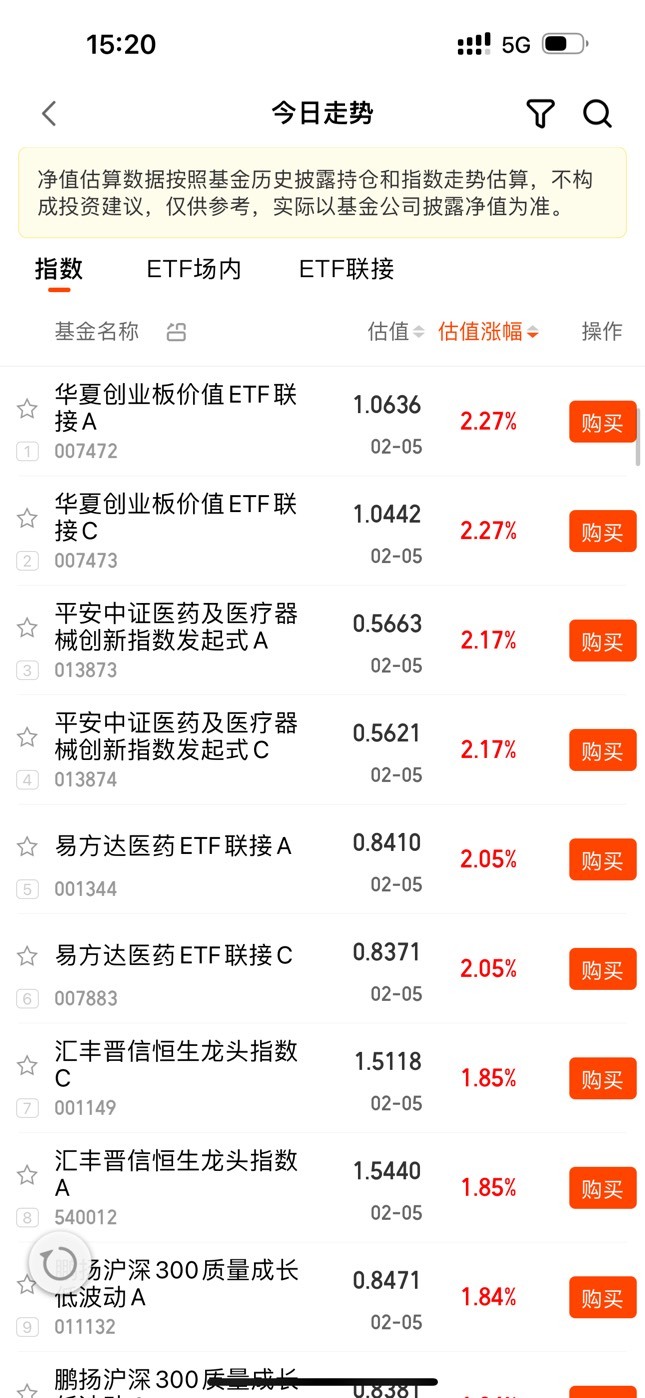Buy 平安中证医药及医疗器械创新指数发起式C
The image size is (645, 1398).
[603, 750]
